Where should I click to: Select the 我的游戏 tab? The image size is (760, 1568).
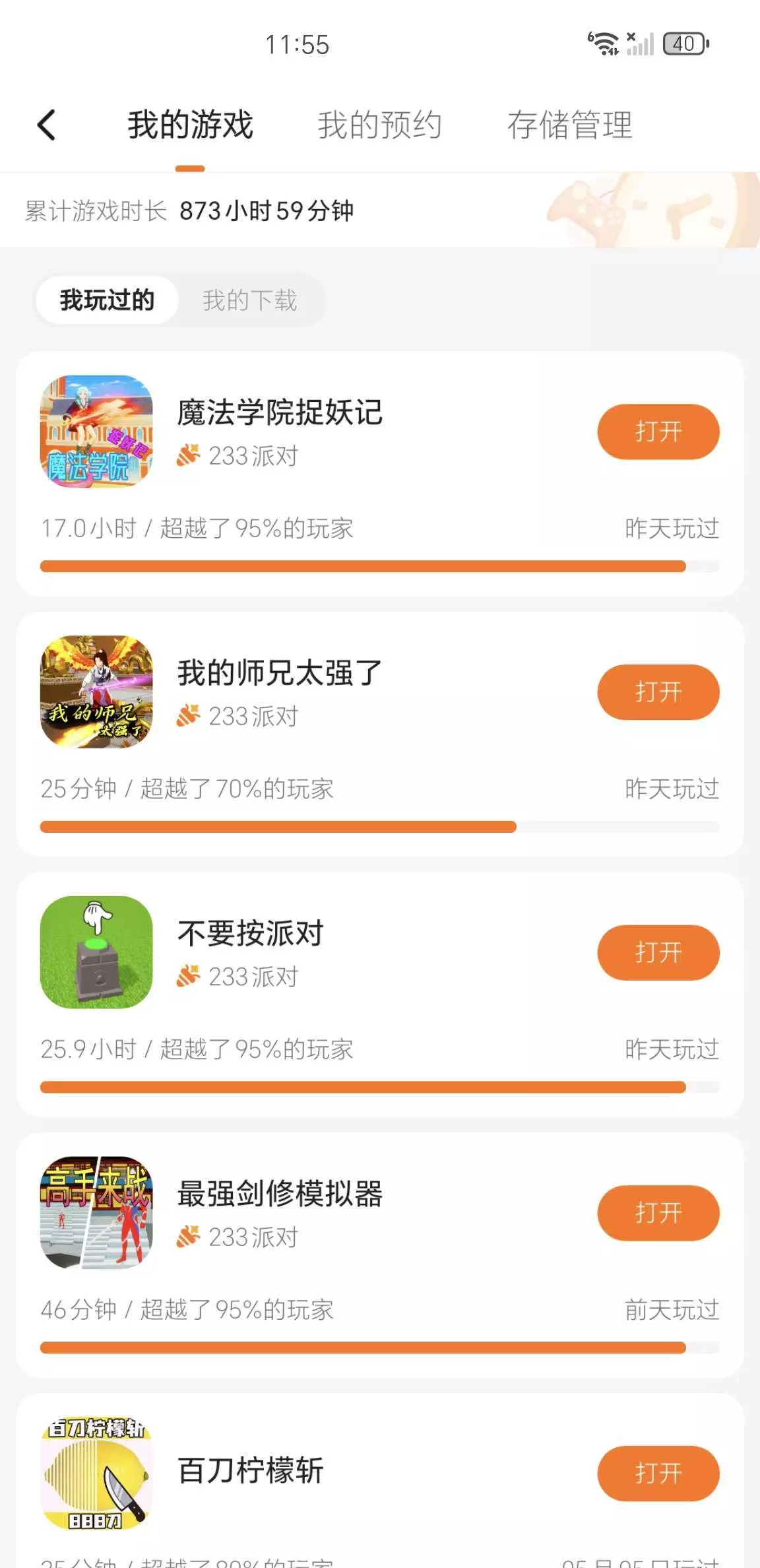(190, 125)
